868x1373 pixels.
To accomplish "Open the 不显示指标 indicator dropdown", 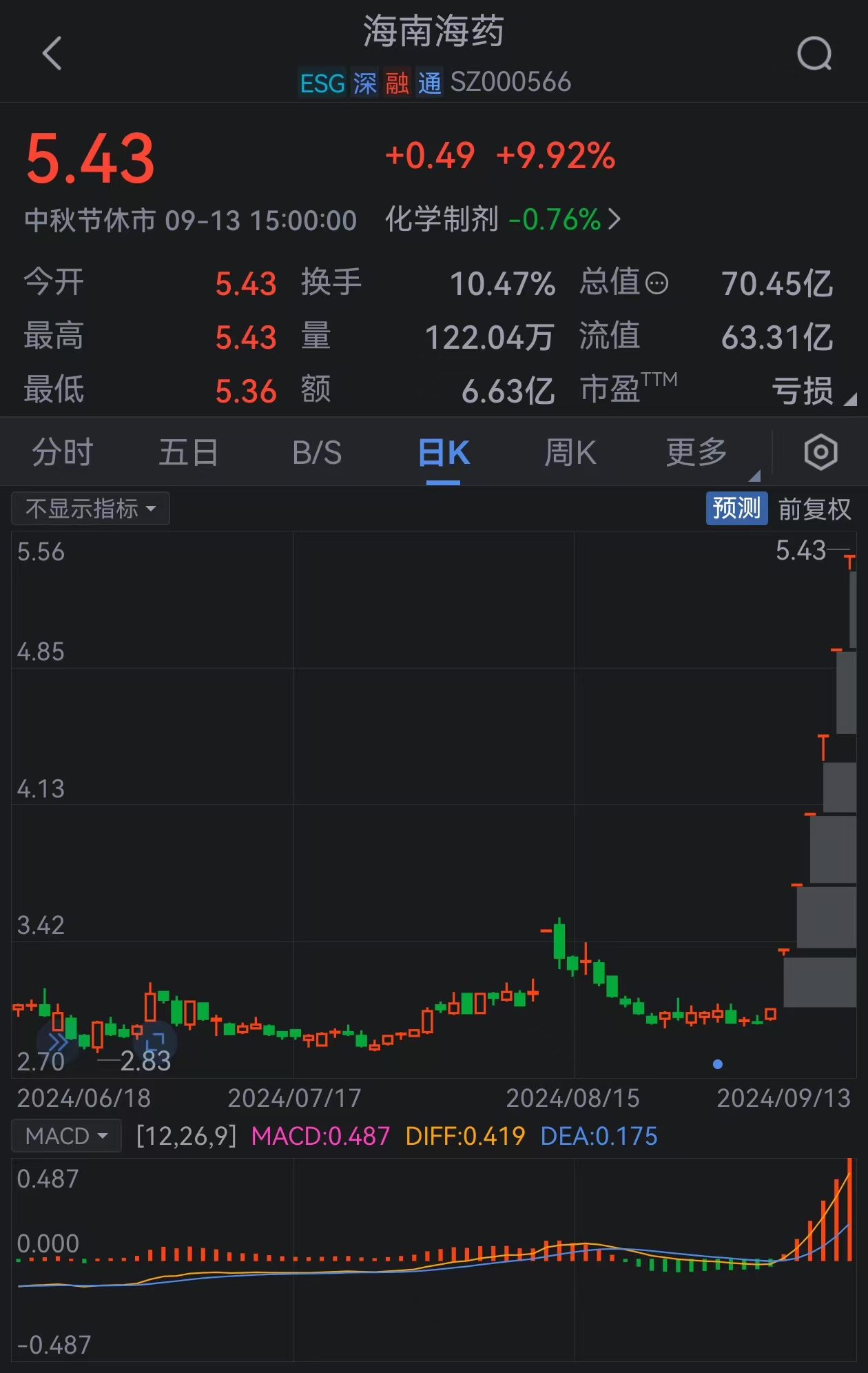I will coord(90,509).
